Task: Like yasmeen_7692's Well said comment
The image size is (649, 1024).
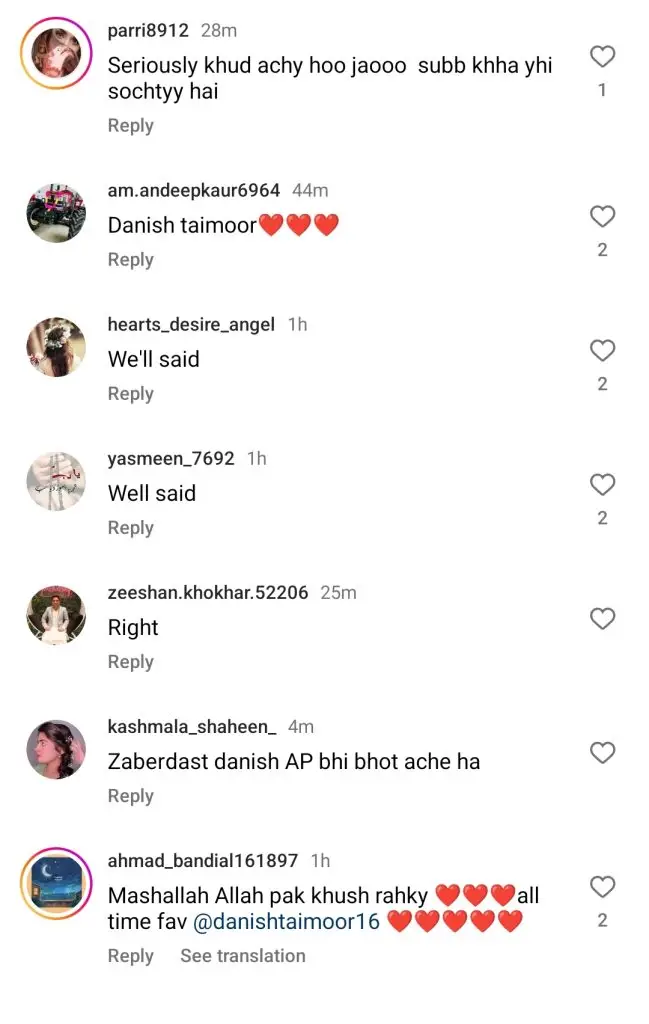Action: click(x=602, y=485)
